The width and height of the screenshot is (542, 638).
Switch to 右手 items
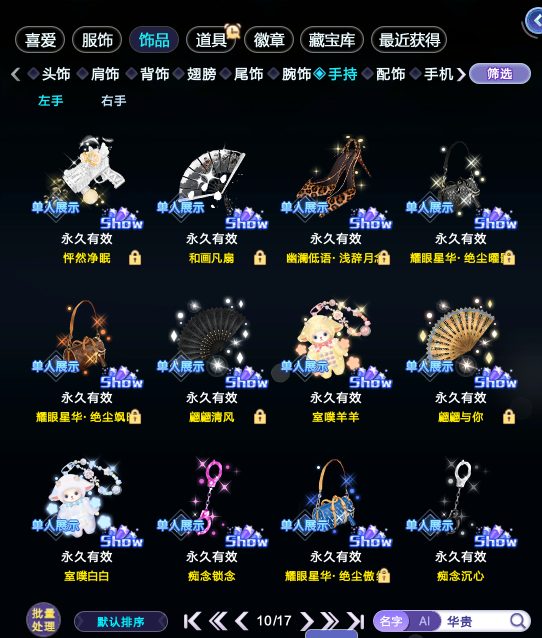click(114, 101)
